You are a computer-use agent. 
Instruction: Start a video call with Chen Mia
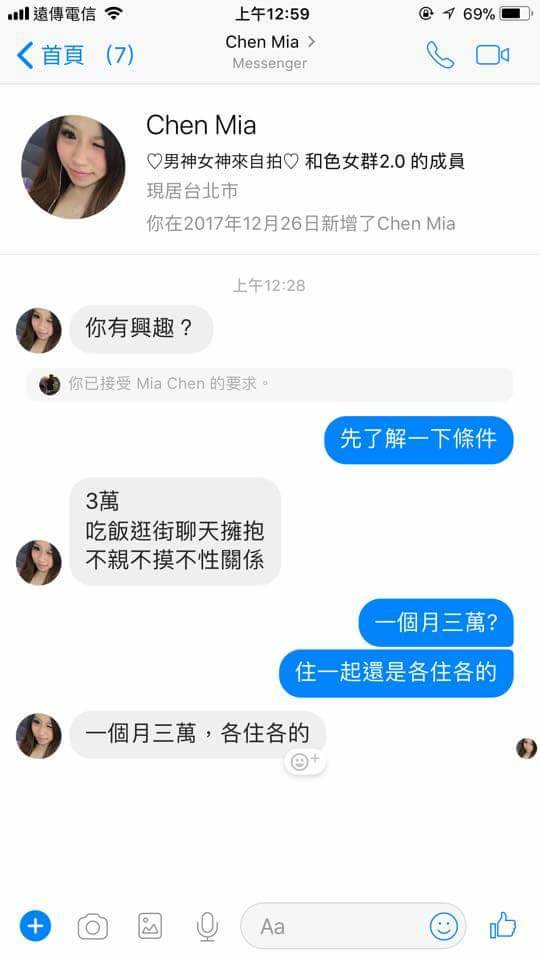pyautogui.click(x=492, y=55)
